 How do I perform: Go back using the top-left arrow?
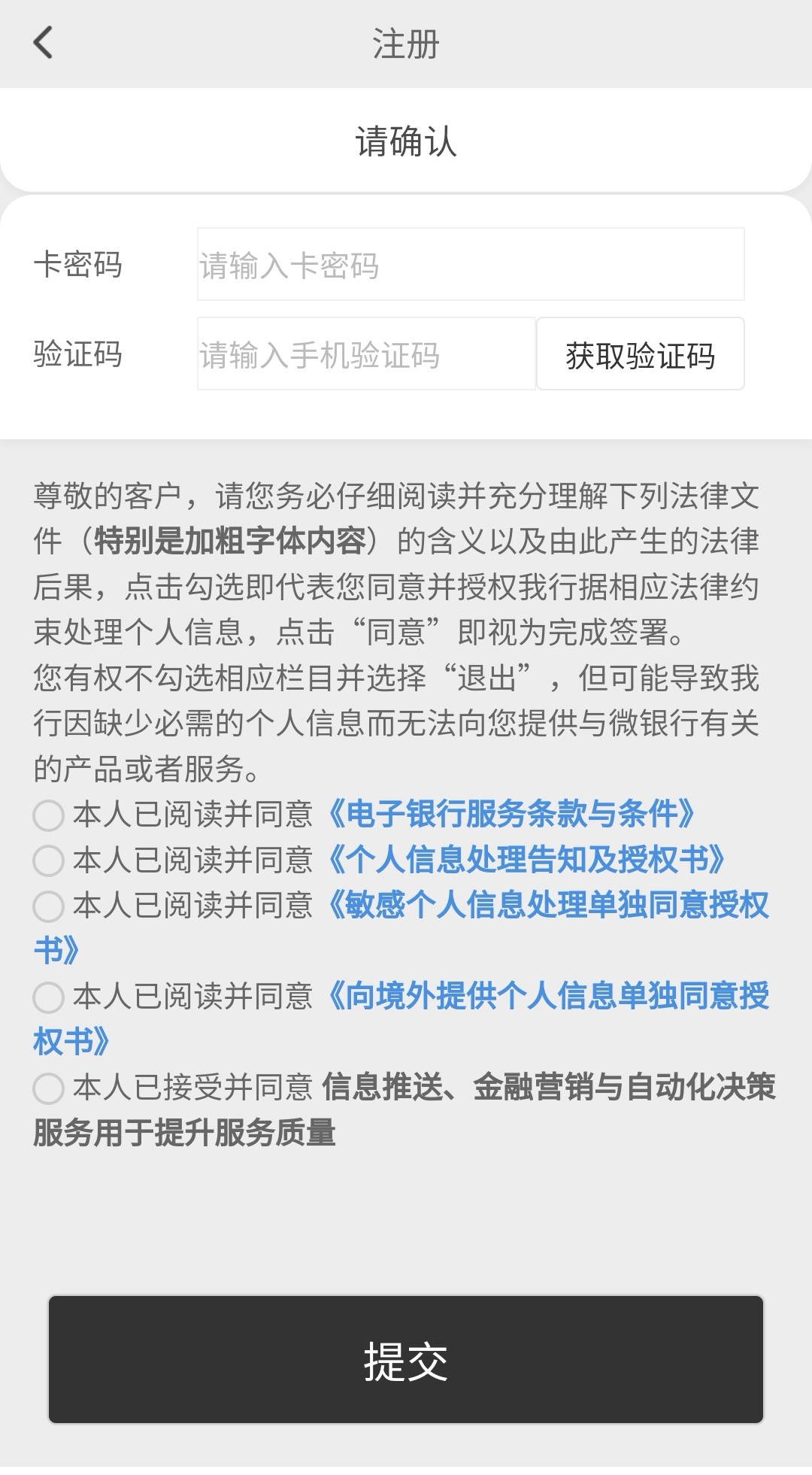pyautogui.click(x=44, y=42)
